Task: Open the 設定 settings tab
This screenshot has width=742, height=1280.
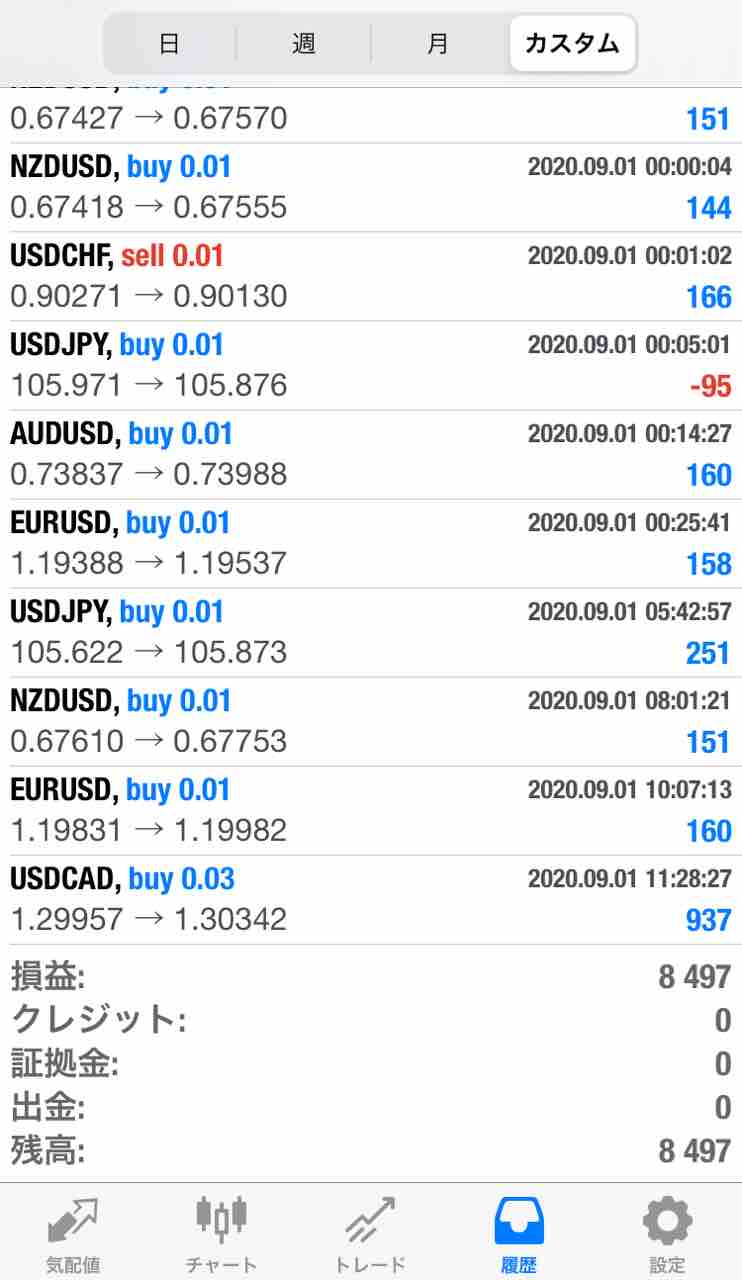Action: point(667,1233)
